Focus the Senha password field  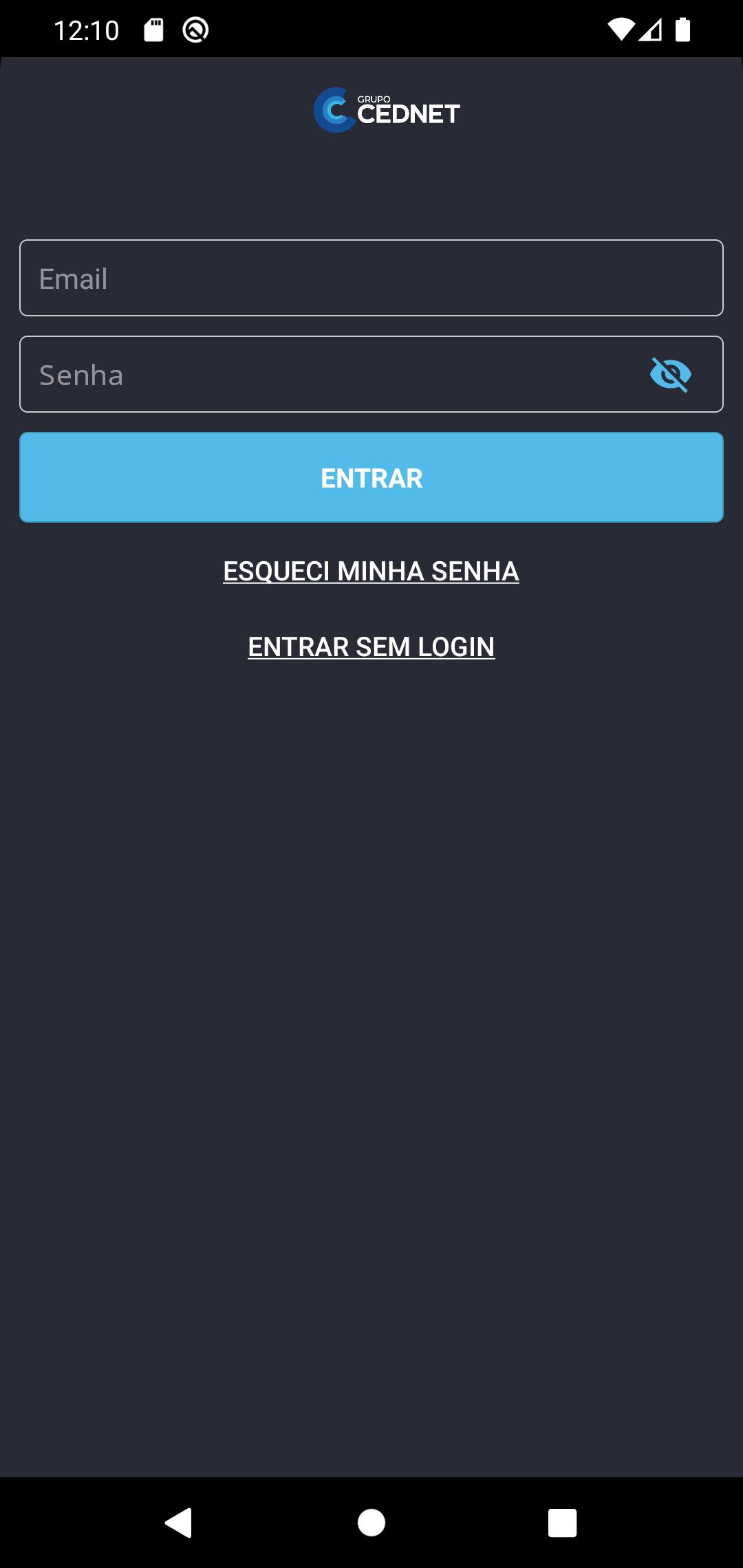(330, 374)
